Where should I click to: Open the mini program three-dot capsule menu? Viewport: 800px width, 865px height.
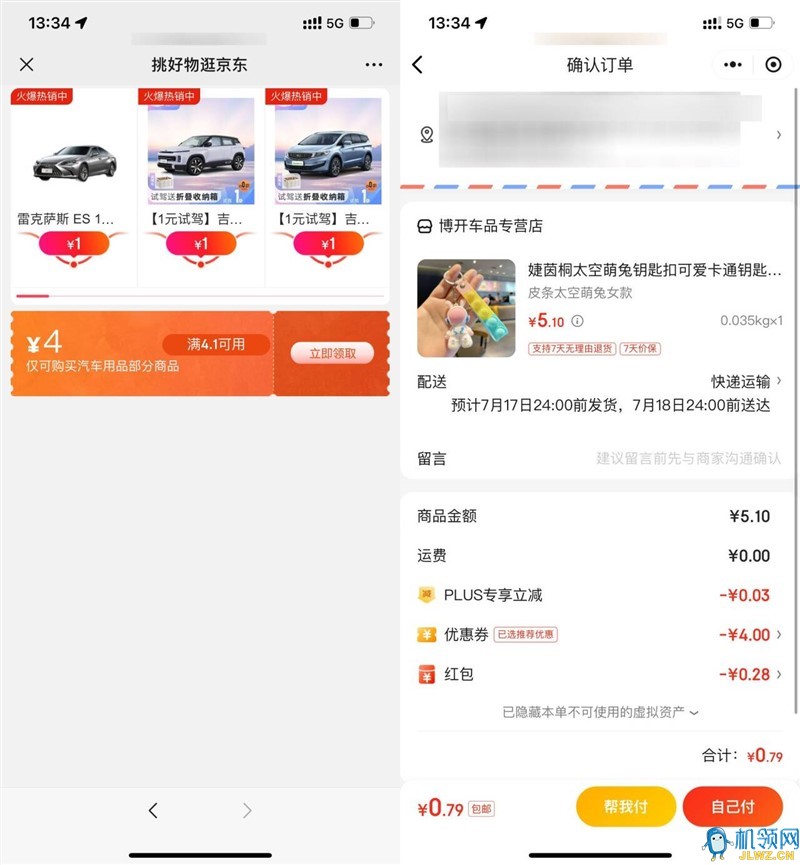tap(733, 65)
